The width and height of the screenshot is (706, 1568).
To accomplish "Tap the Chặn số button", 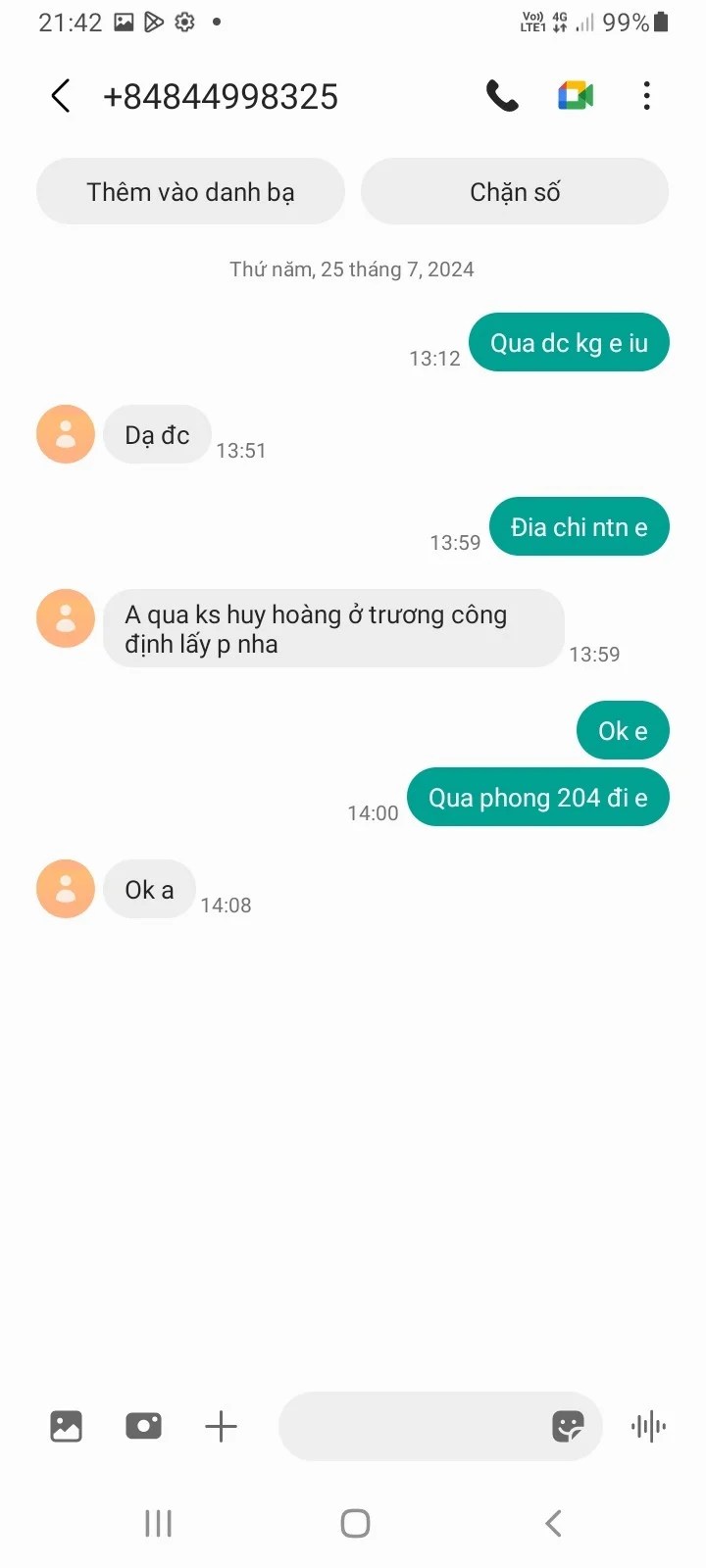I will pos(515,192).
